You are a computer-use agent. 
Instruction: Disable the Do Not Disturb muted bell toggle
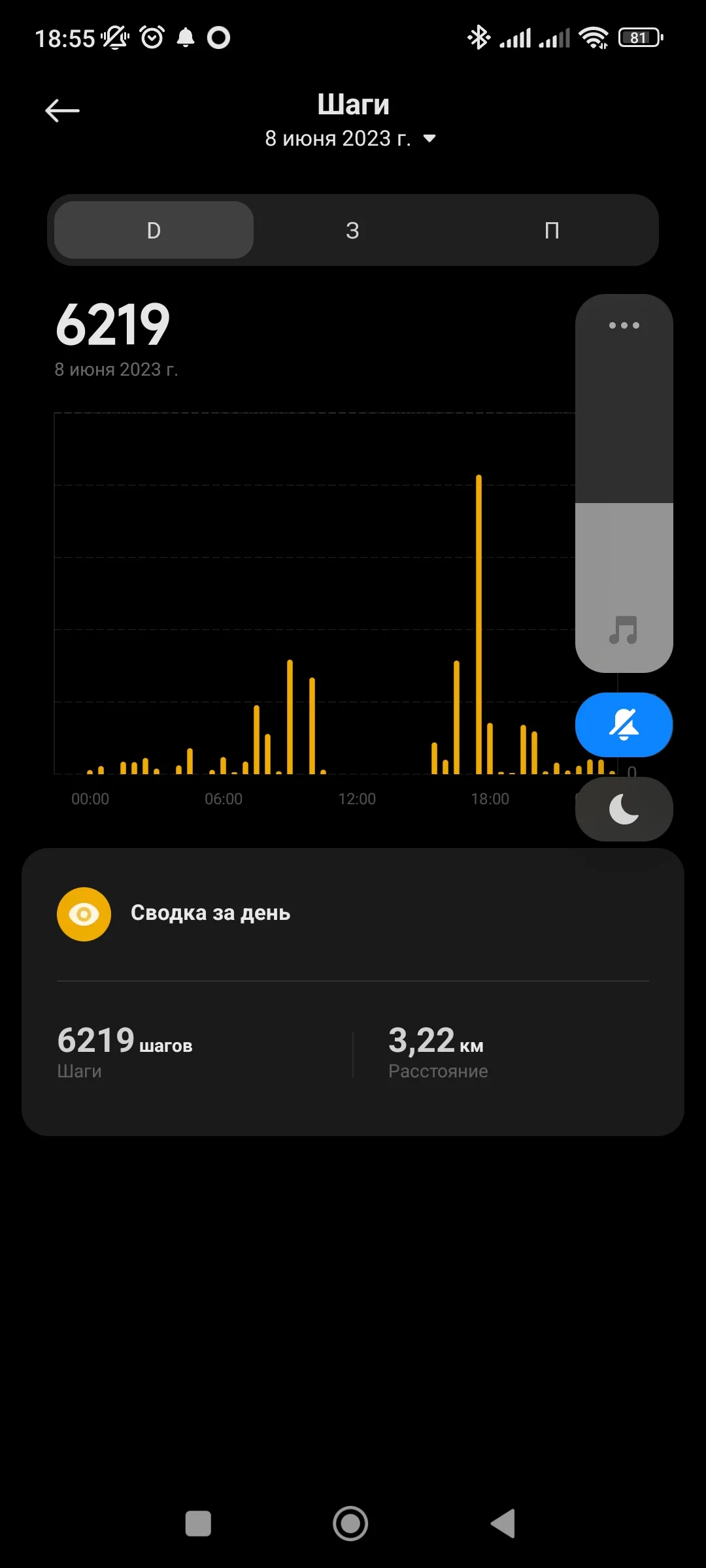tap(623, 725)
